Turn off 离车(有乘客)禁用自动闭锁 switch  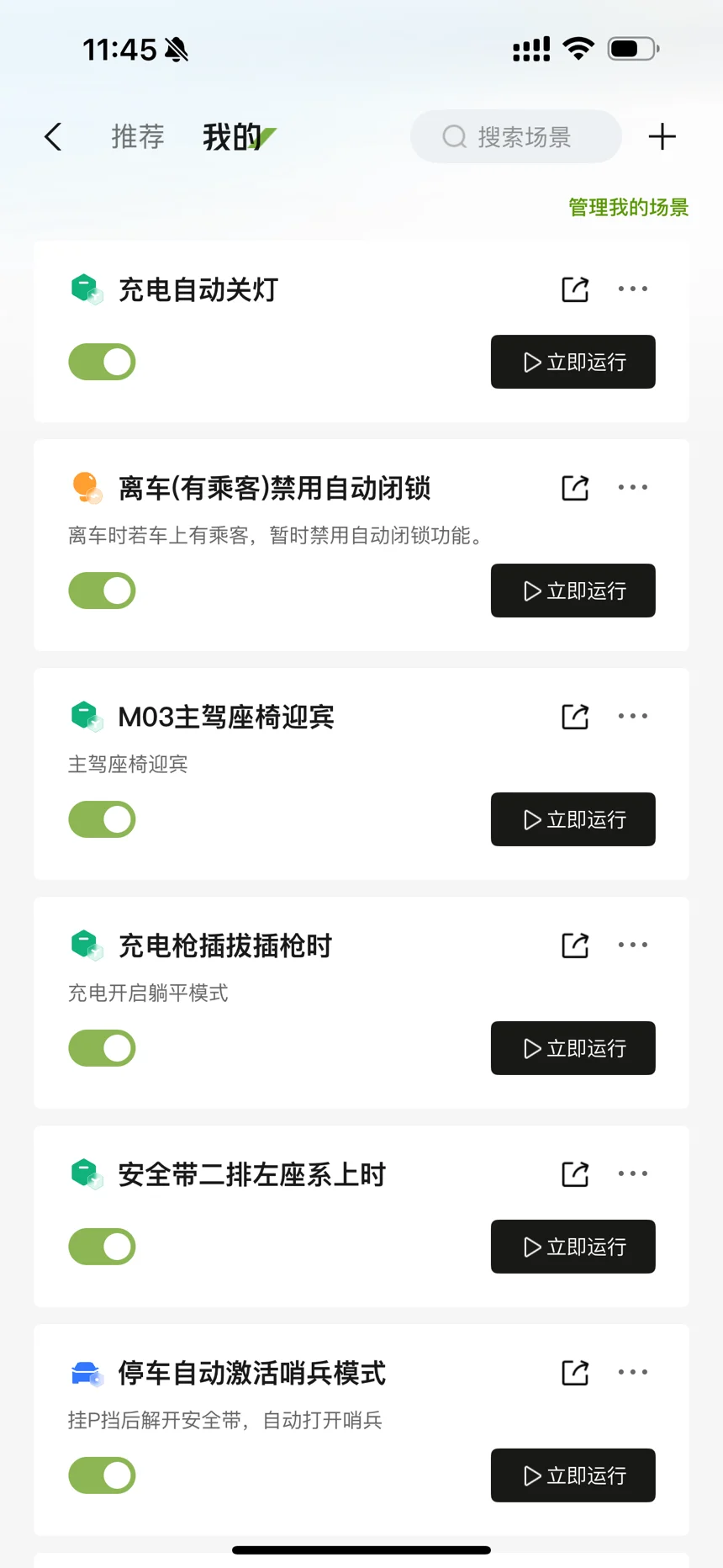point(102,591)
